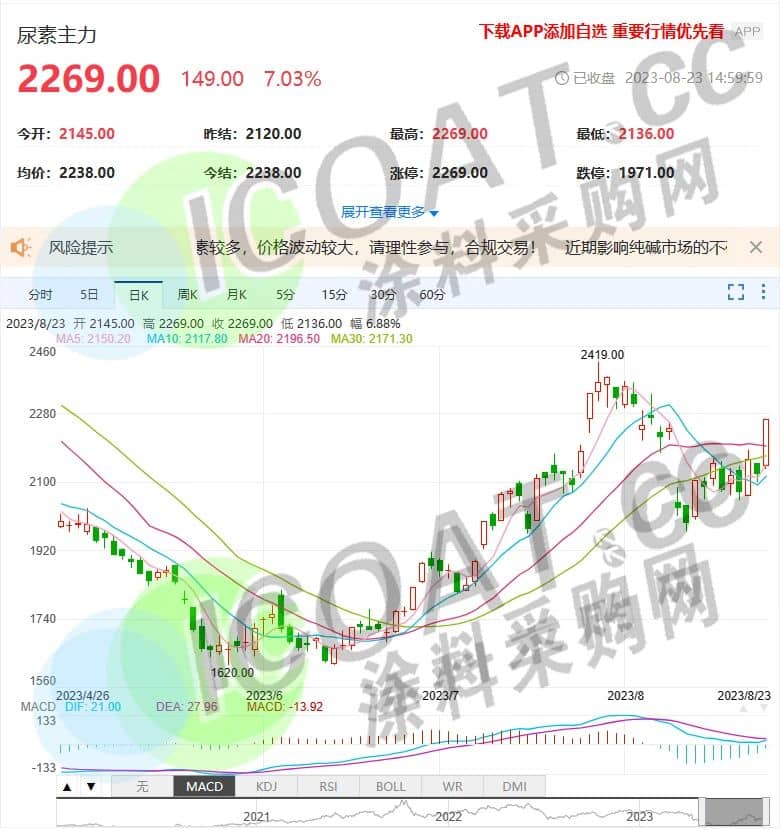Switch to the DMI indicator
Image resolution: width=781 pixels, height=830 pixels.
coord(514,786)
